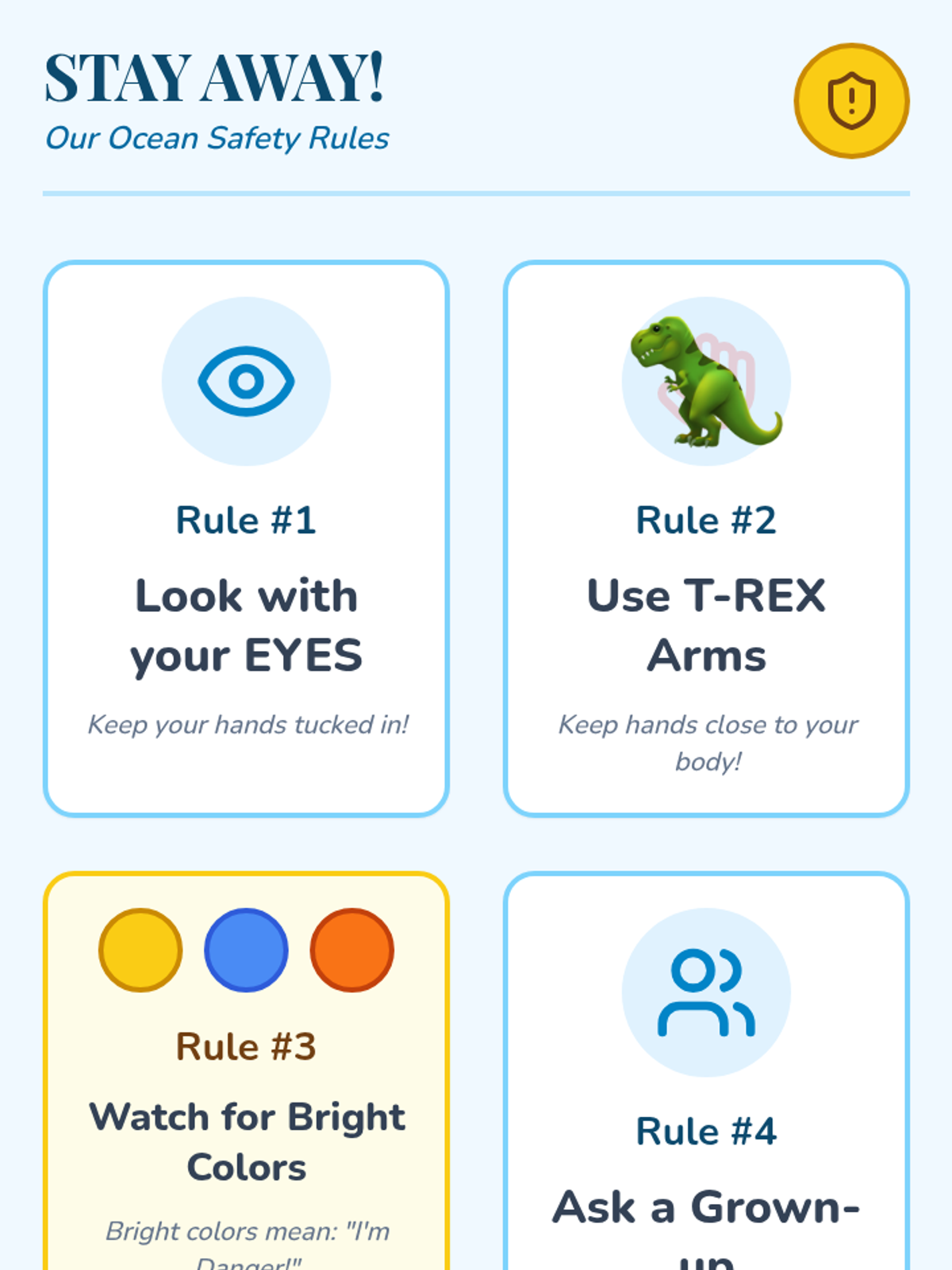Tap the yellow shield alert button

851,101
